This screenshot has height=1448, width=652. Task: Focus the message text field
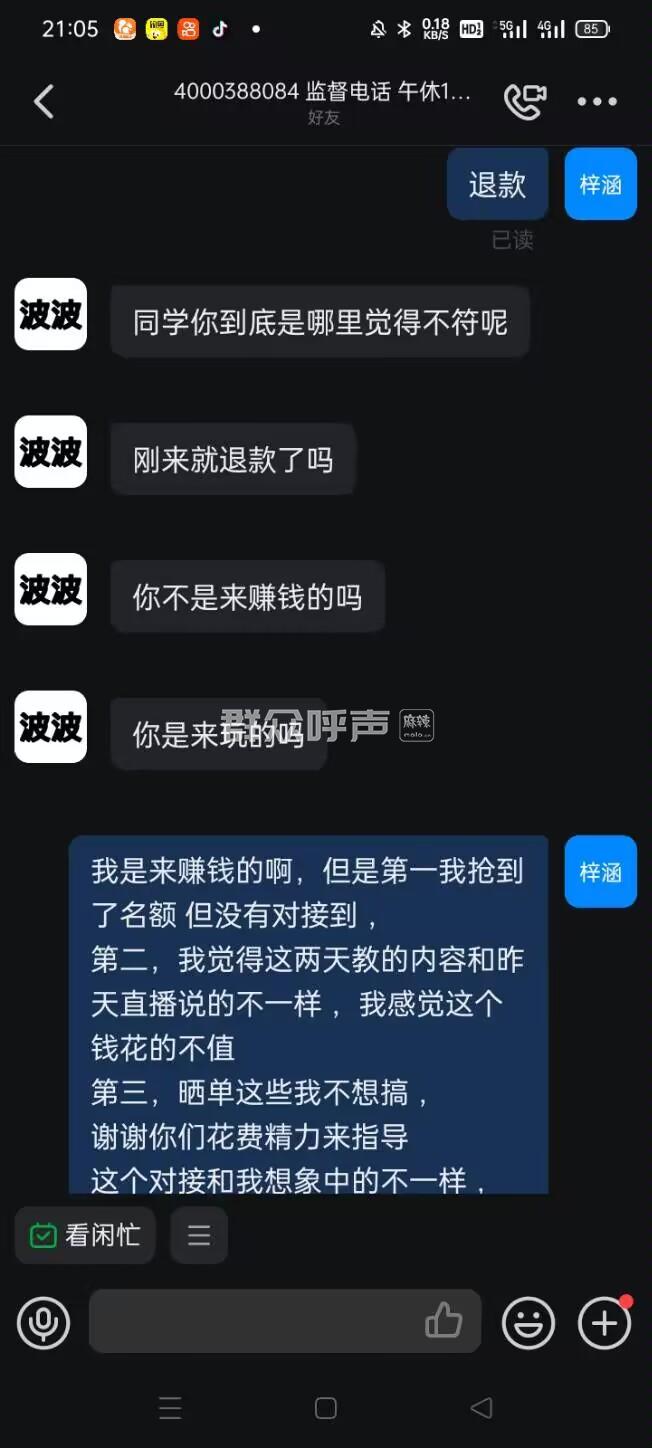click(255, 1322)
